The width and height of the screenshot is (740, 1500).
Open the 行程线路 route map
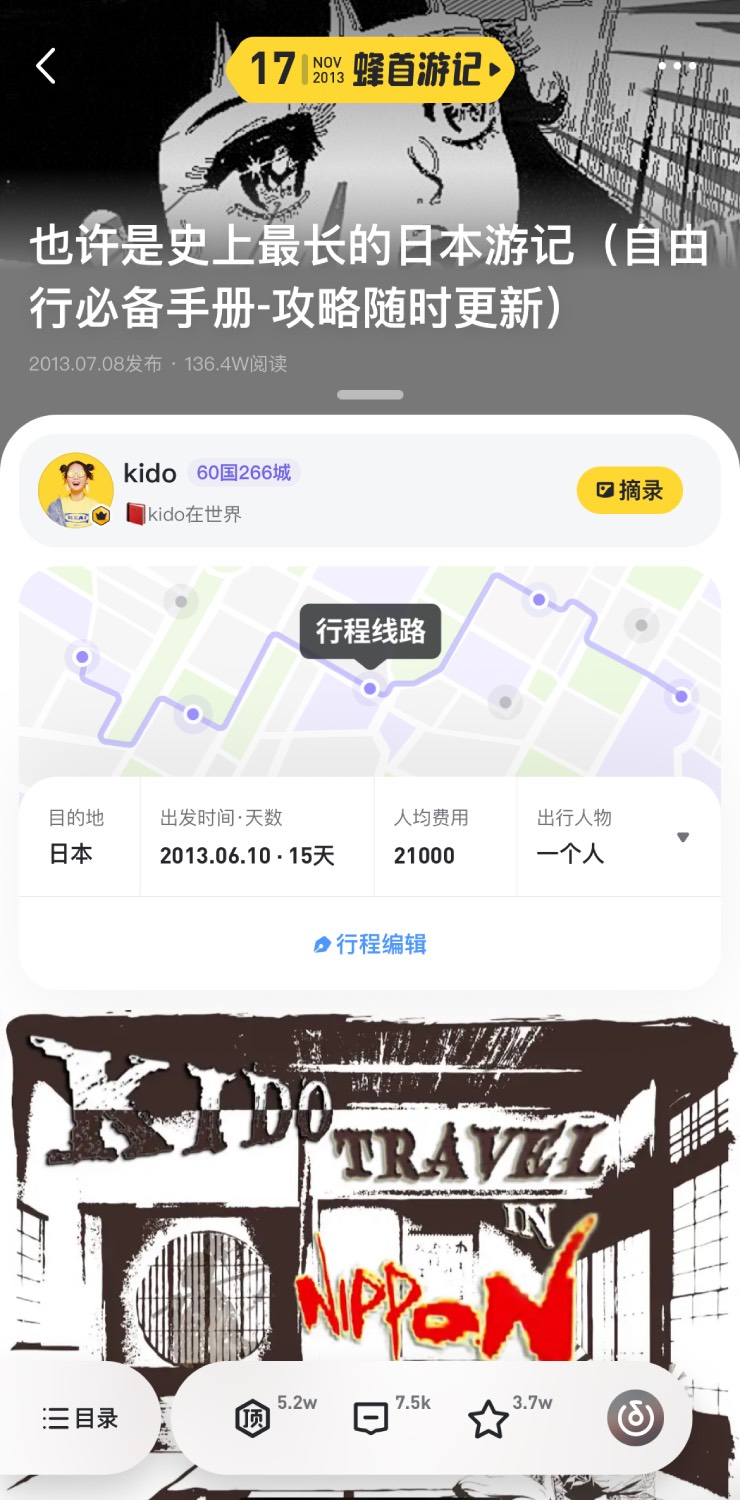[x=370, y=632]
